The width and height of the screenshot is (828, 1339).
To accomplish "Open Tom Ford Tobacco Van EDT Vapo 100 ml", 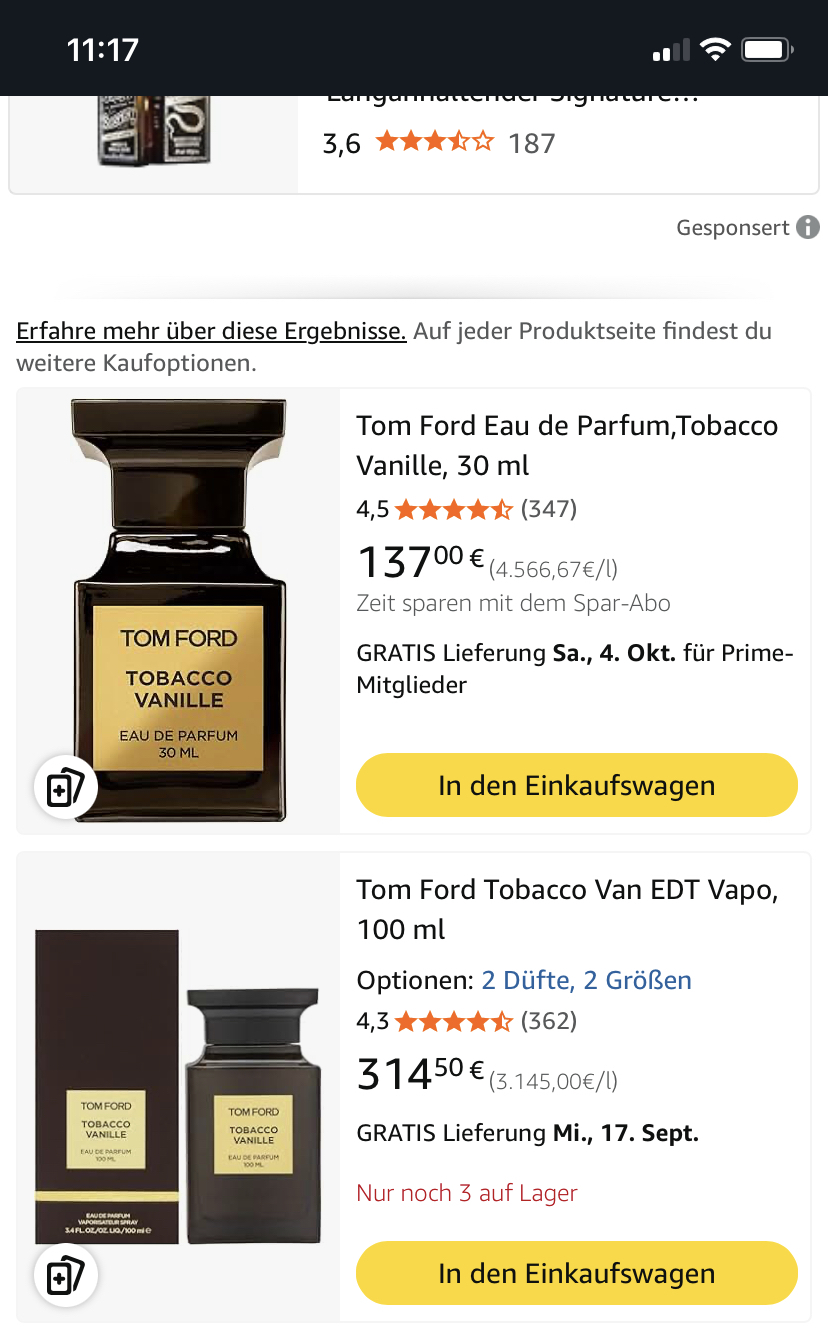I will coord(567,909).
